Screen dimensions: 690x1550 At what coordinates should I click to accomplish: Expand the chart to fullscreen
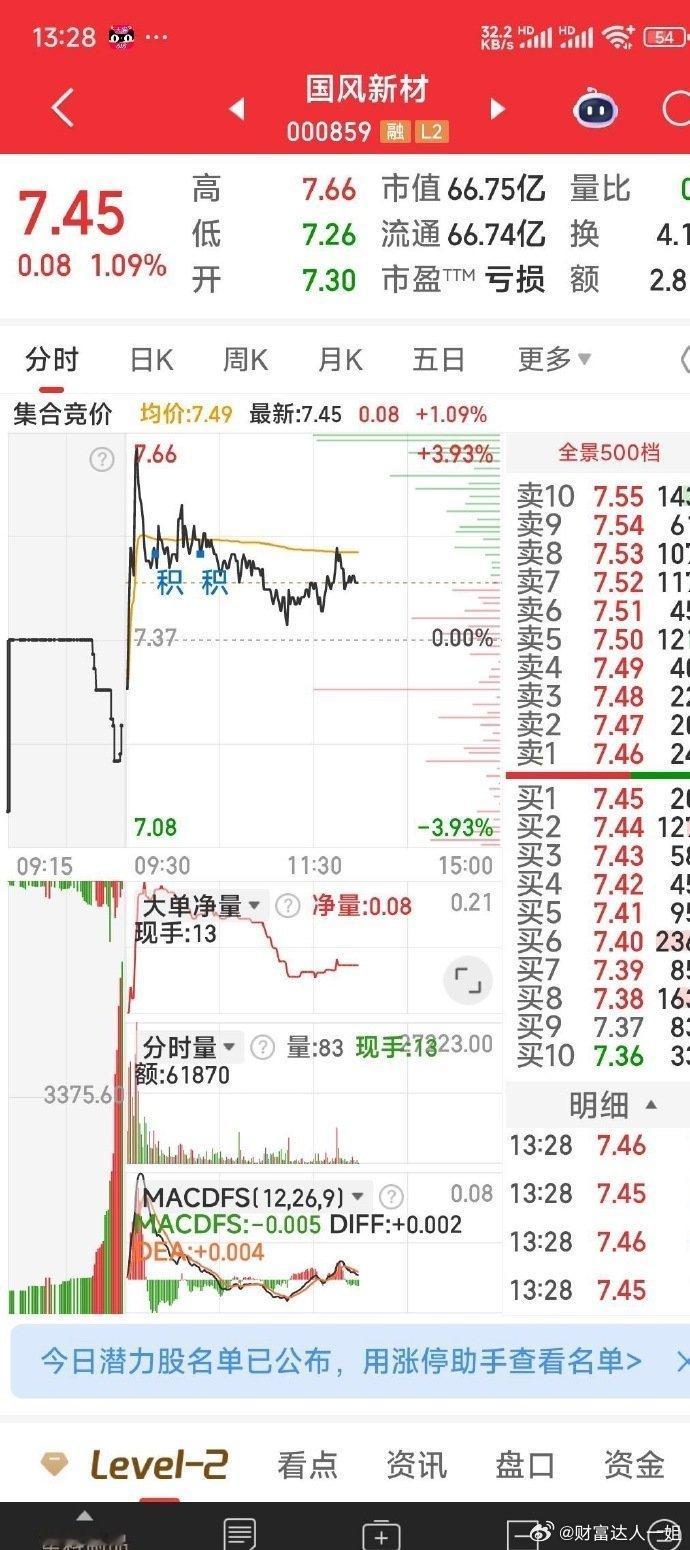[467, 979]
